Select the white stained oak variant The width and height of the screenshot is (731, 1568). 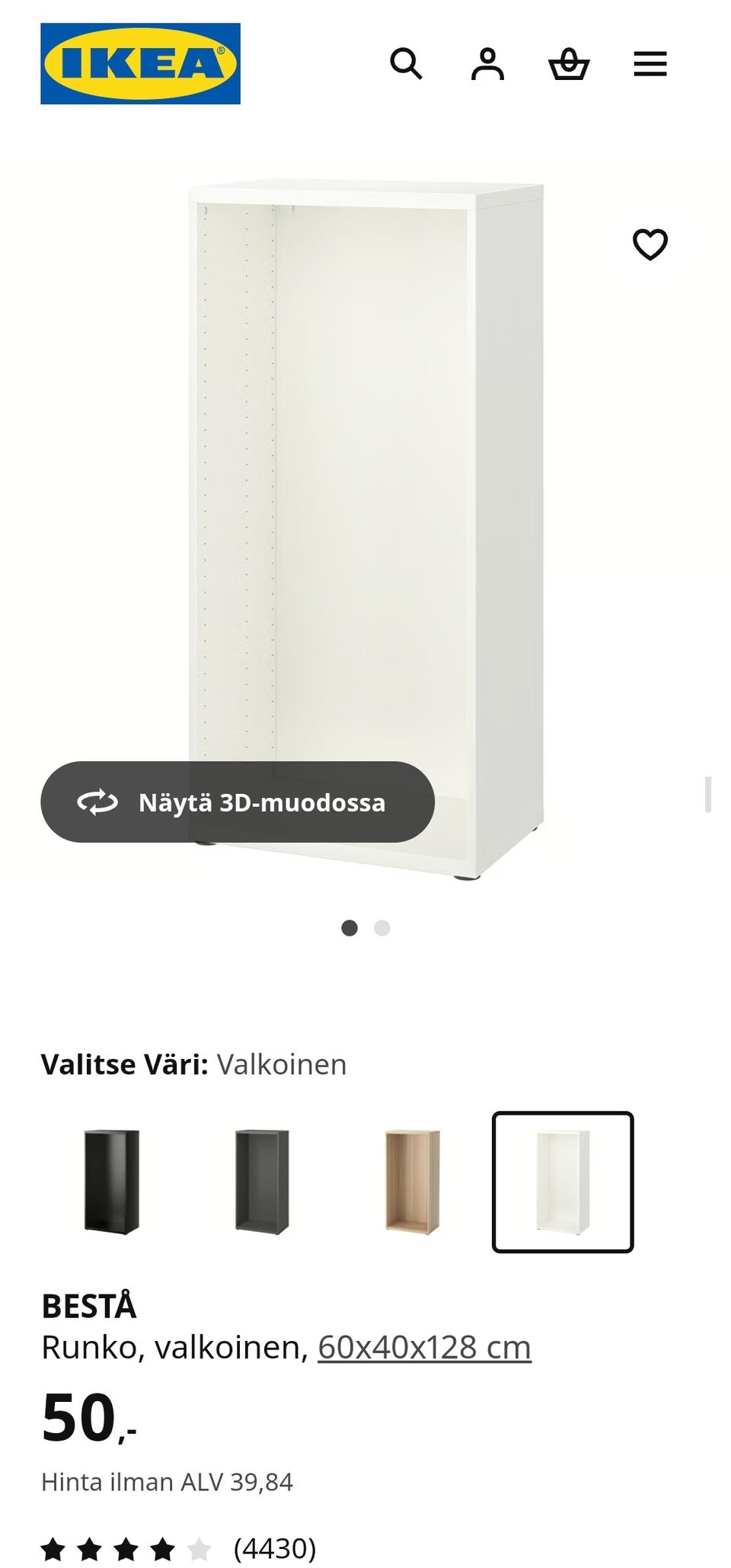coord(410,1179)
